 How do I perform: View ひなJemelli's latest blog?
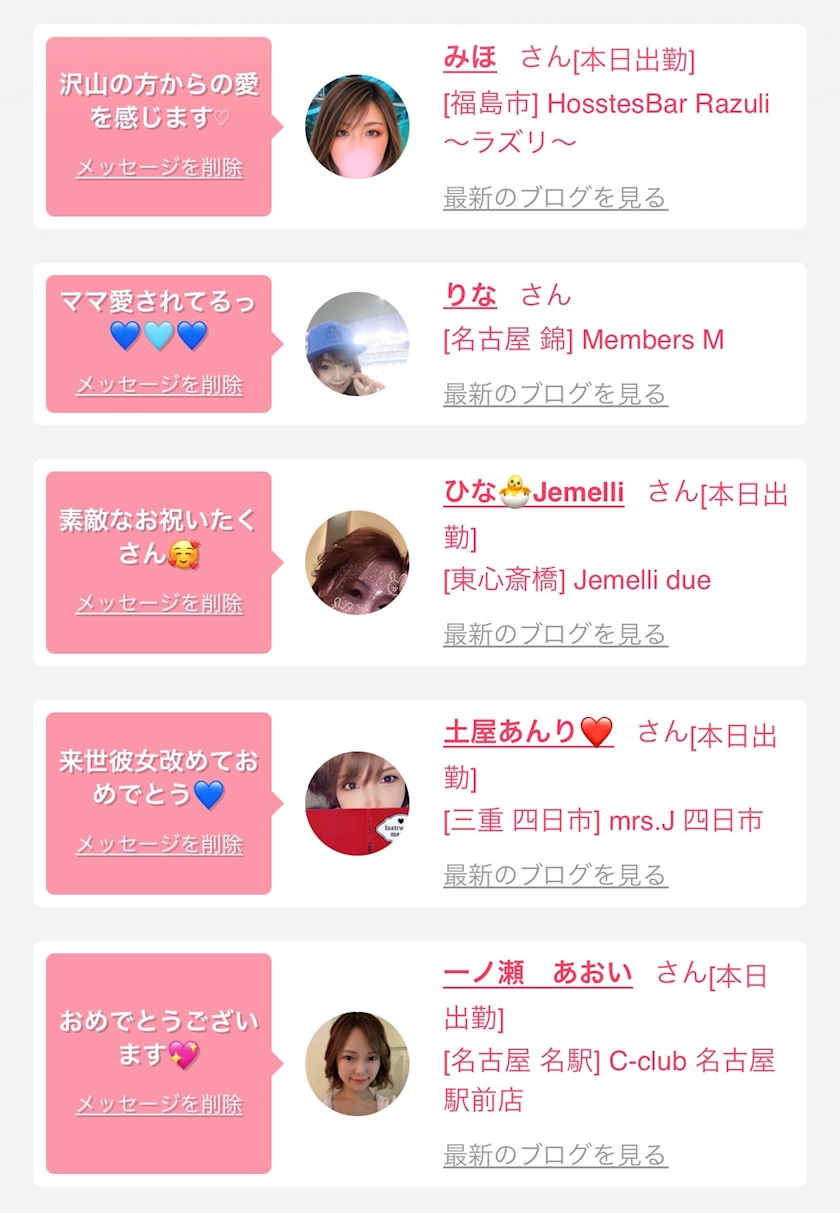555,634
